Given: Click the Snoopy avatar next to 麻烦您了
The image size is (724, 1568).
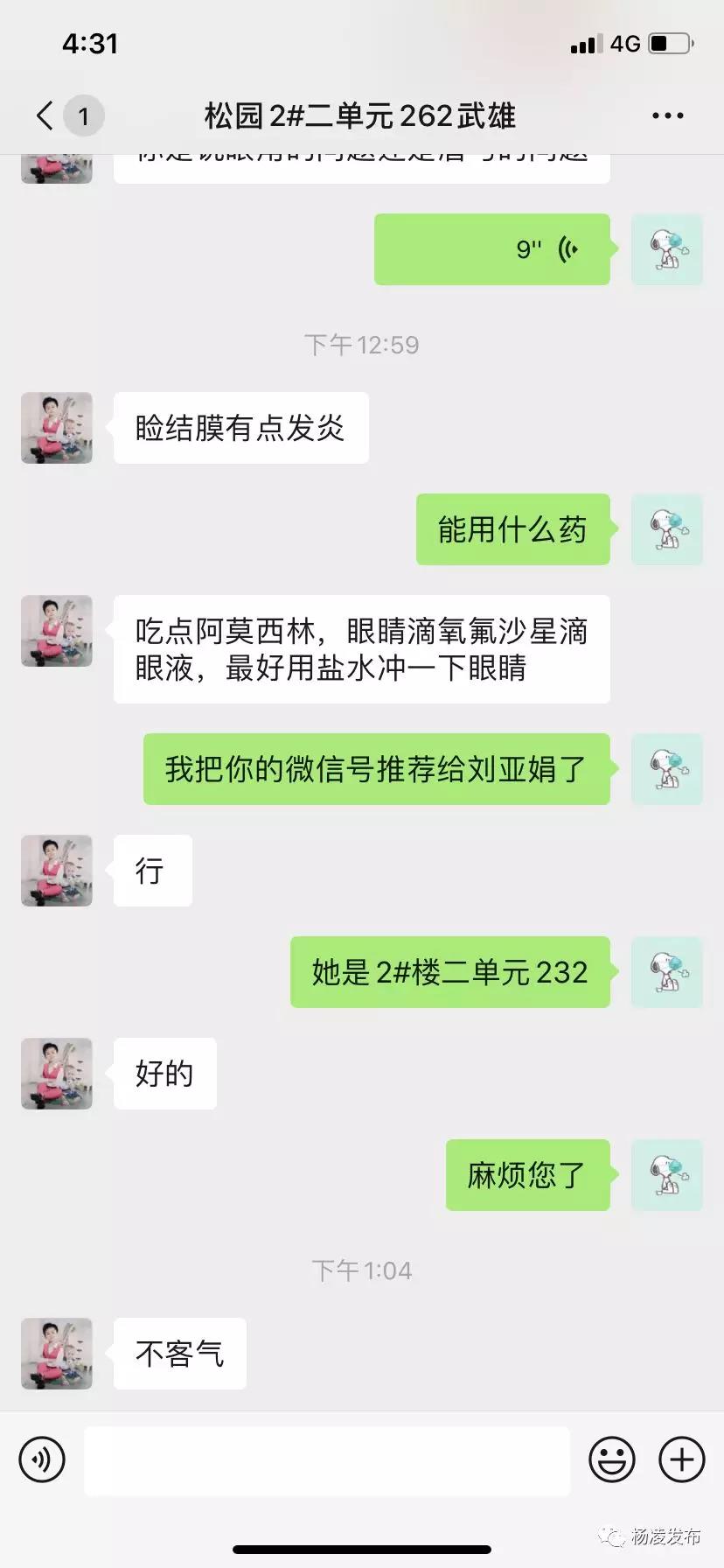Looking at the screenshot, I should (667, 1176).
